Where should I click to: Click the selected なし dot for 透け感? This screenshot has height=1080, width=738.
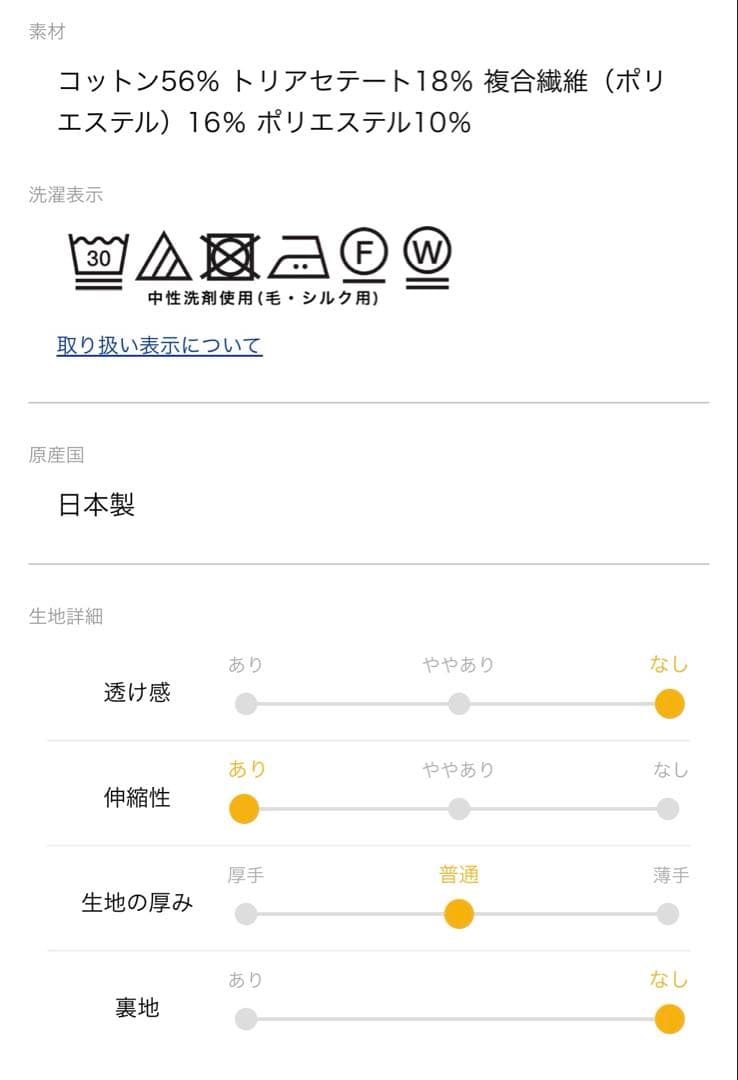tap(668, 703)
